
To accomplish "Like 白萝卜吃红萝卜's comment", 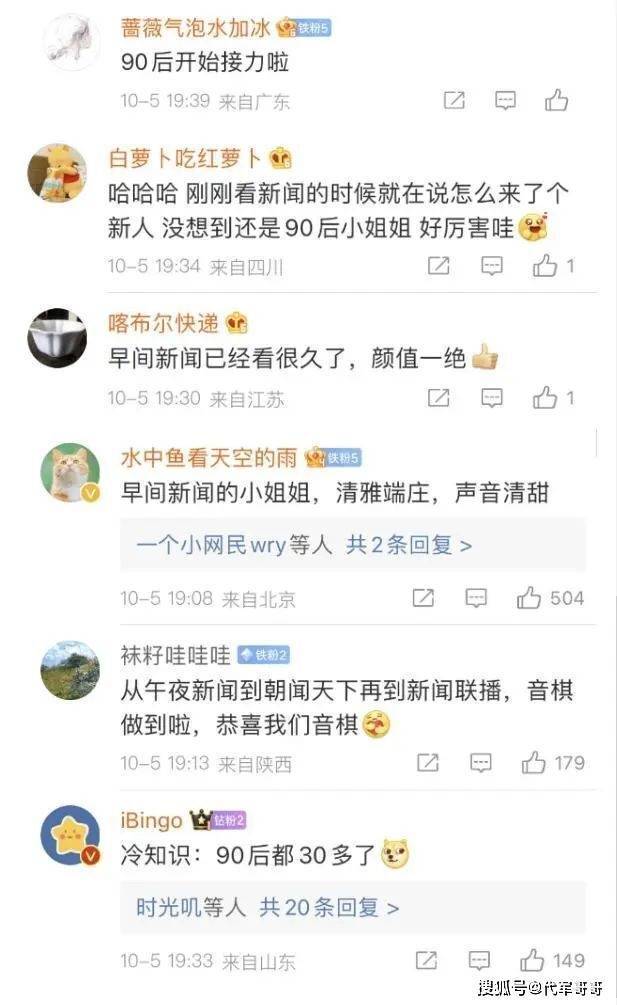I will (546, 266).
